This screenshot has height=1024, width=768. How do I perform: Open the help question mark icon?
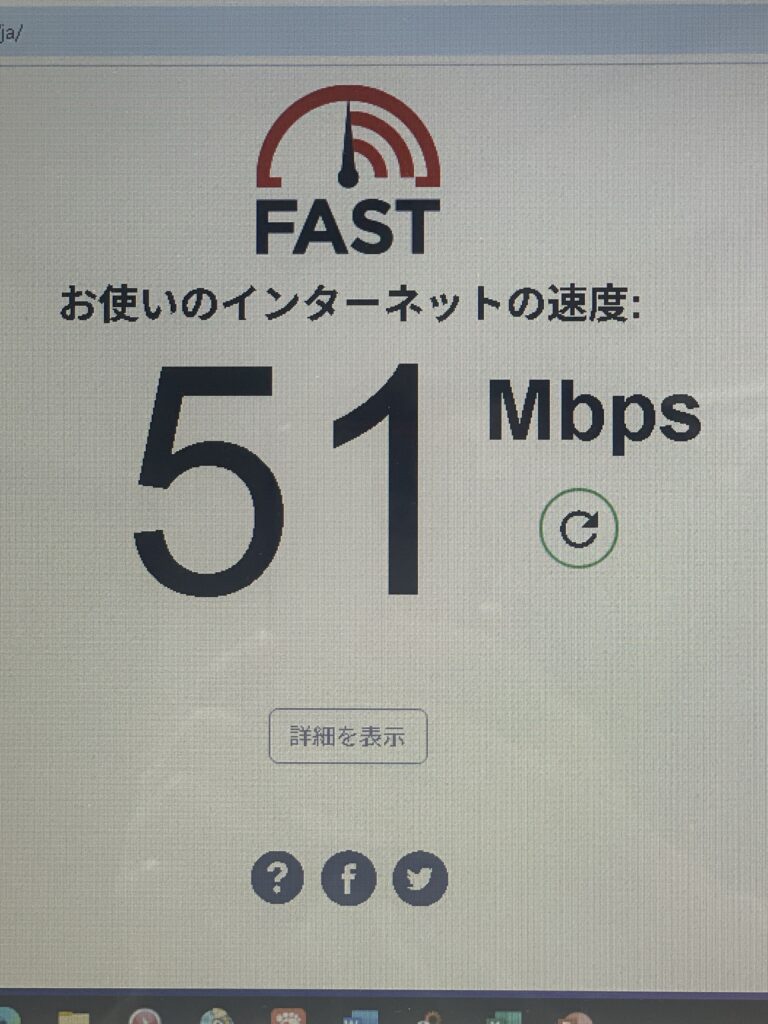[277, 879]
